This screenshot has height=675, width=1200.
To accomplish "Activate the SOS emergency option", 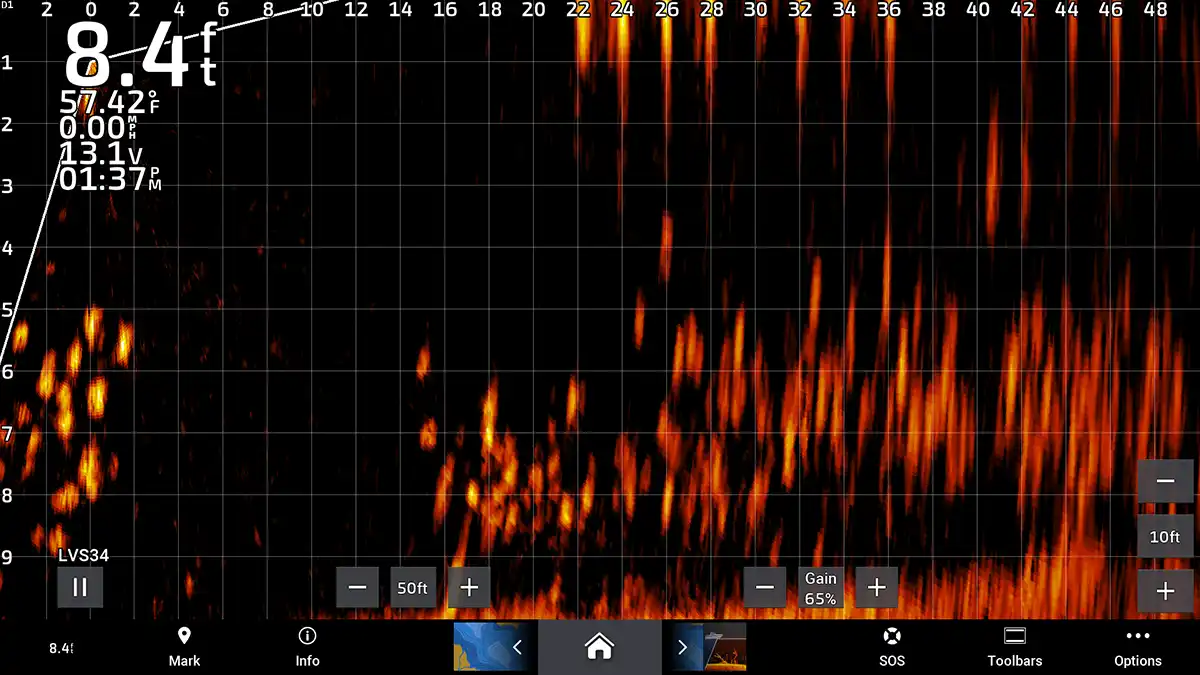I will [892, 647].
